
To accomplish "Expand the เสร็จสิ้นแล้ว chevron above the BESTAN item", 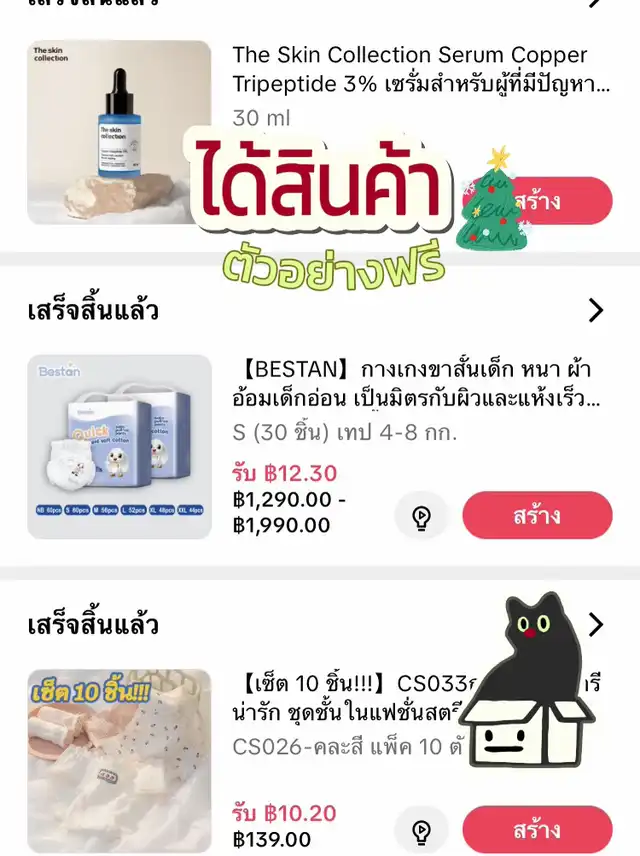I will (x=596, y=311).
